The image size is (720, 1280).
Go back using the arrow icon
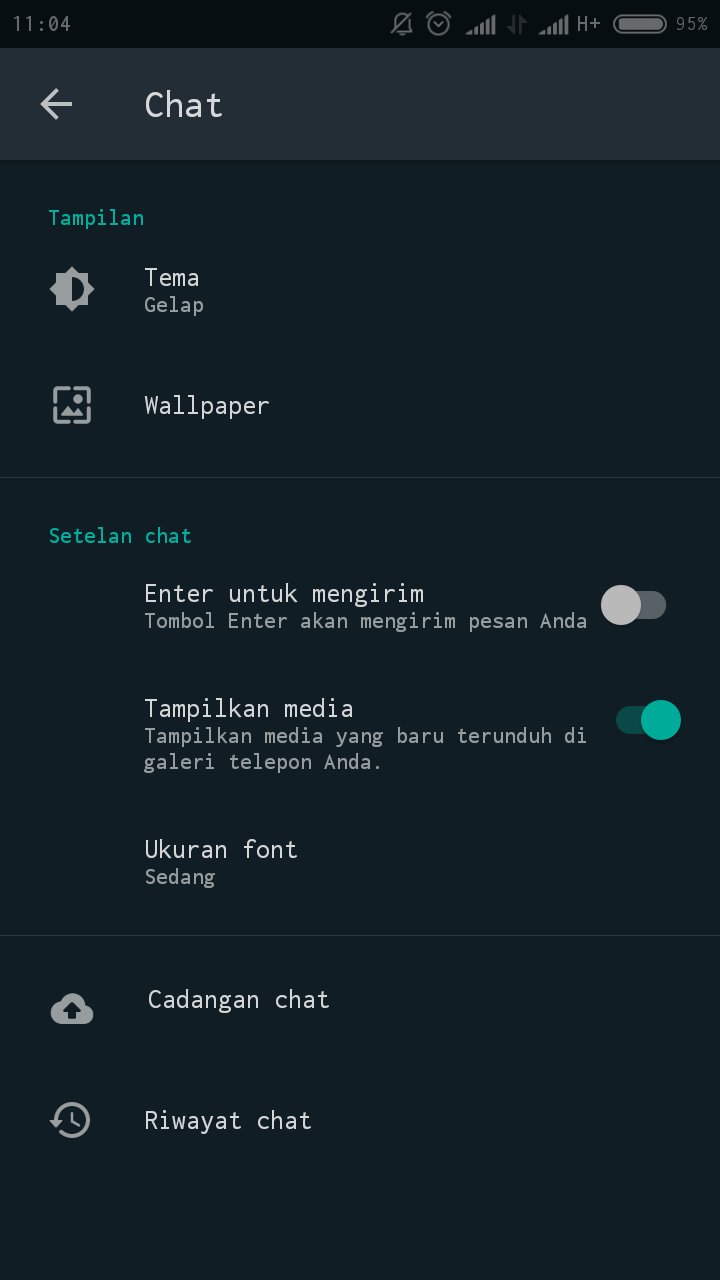[56, 104]
